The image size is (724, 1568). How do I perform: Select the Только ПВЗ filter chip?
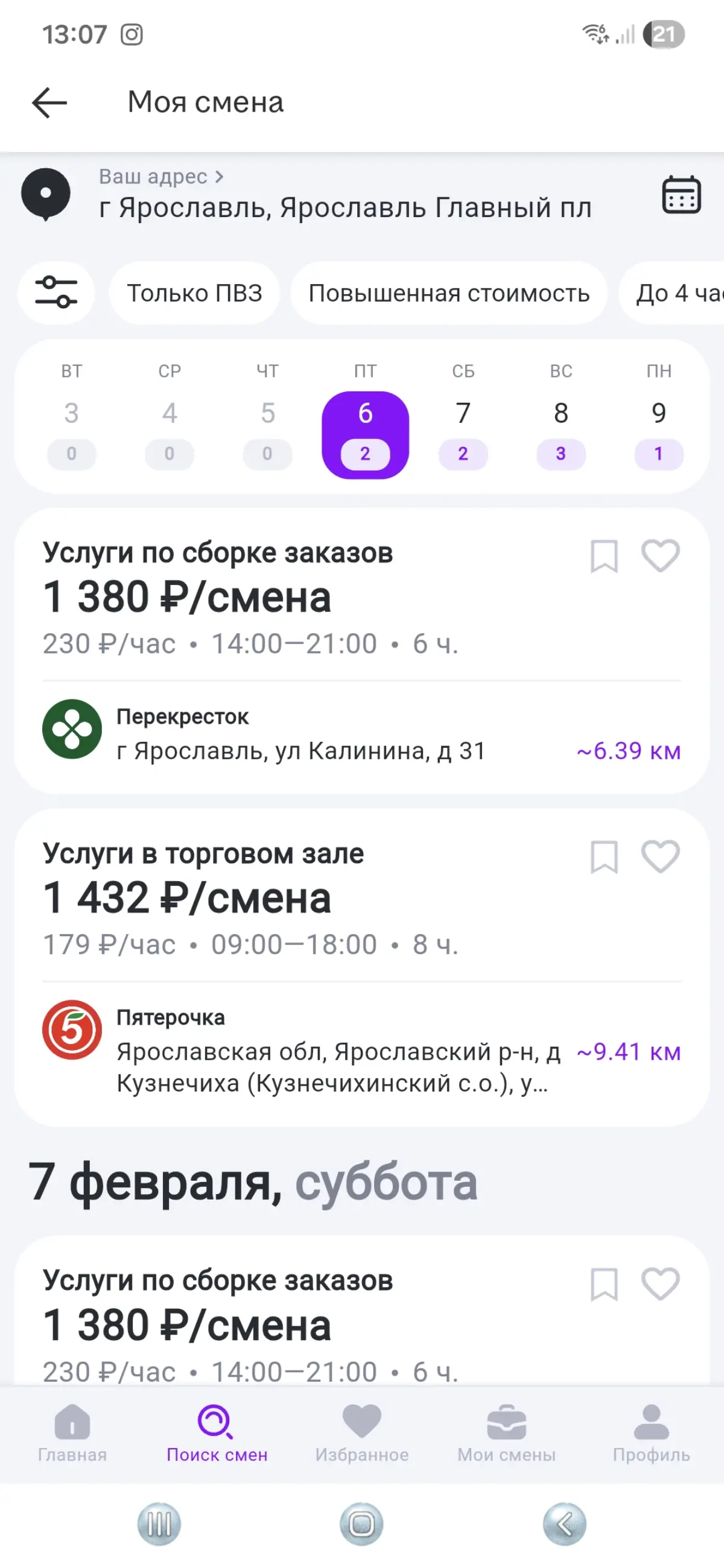(x=194, y=292)
